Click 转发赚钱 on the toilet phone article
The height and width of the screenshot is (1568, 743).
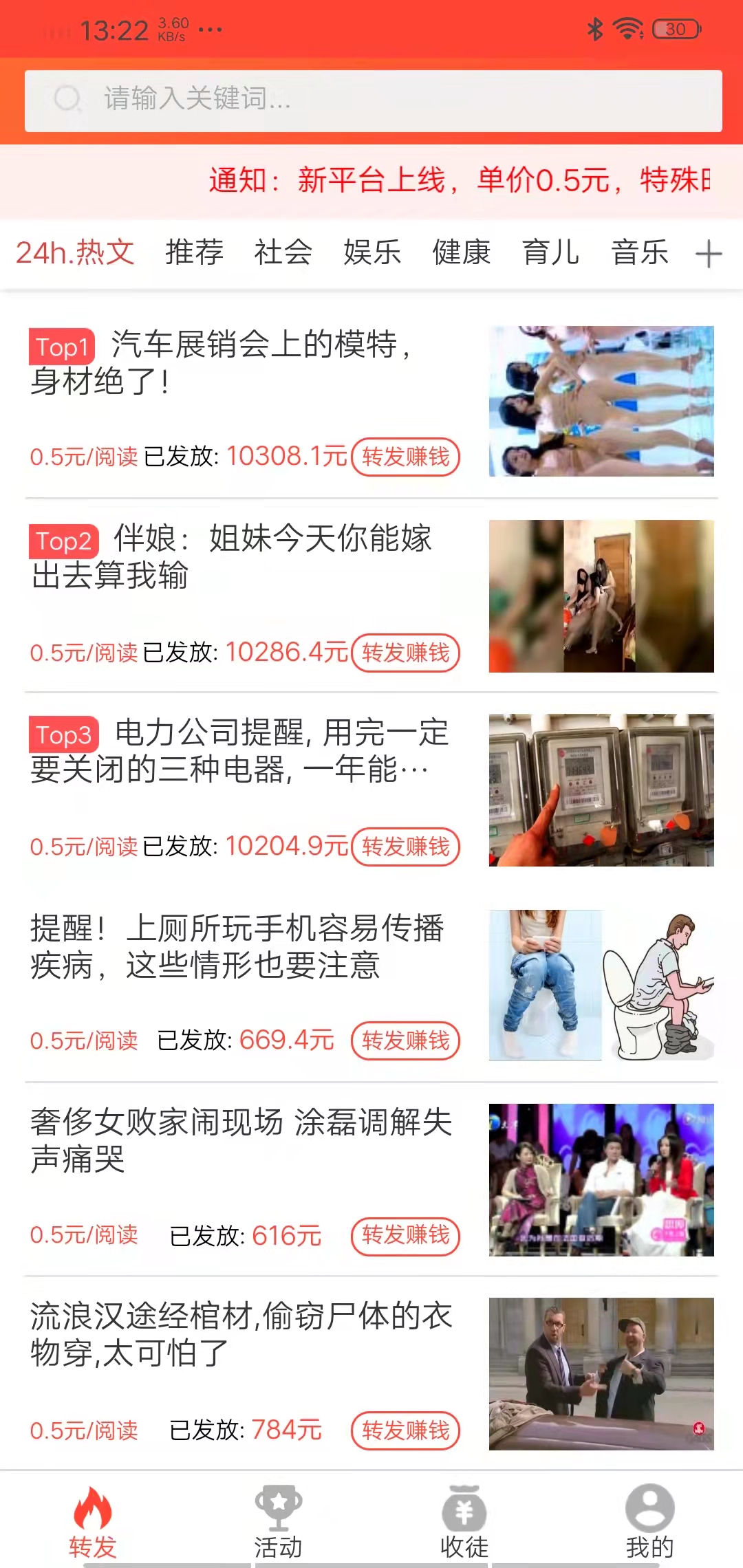pos(405,1041)
